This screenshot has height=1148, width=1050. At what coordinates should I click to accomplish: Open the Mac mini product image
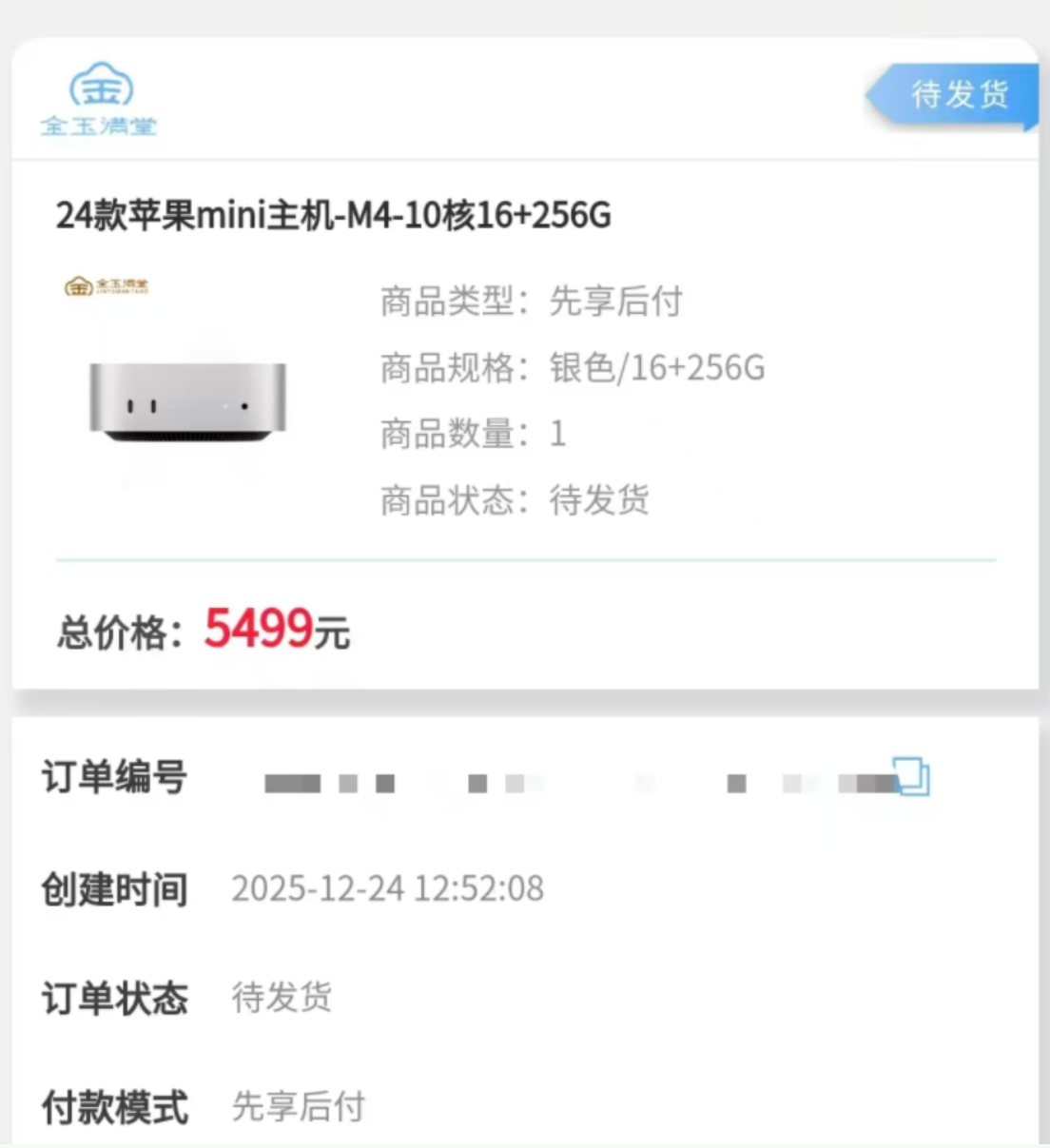[x=187, y=401]
